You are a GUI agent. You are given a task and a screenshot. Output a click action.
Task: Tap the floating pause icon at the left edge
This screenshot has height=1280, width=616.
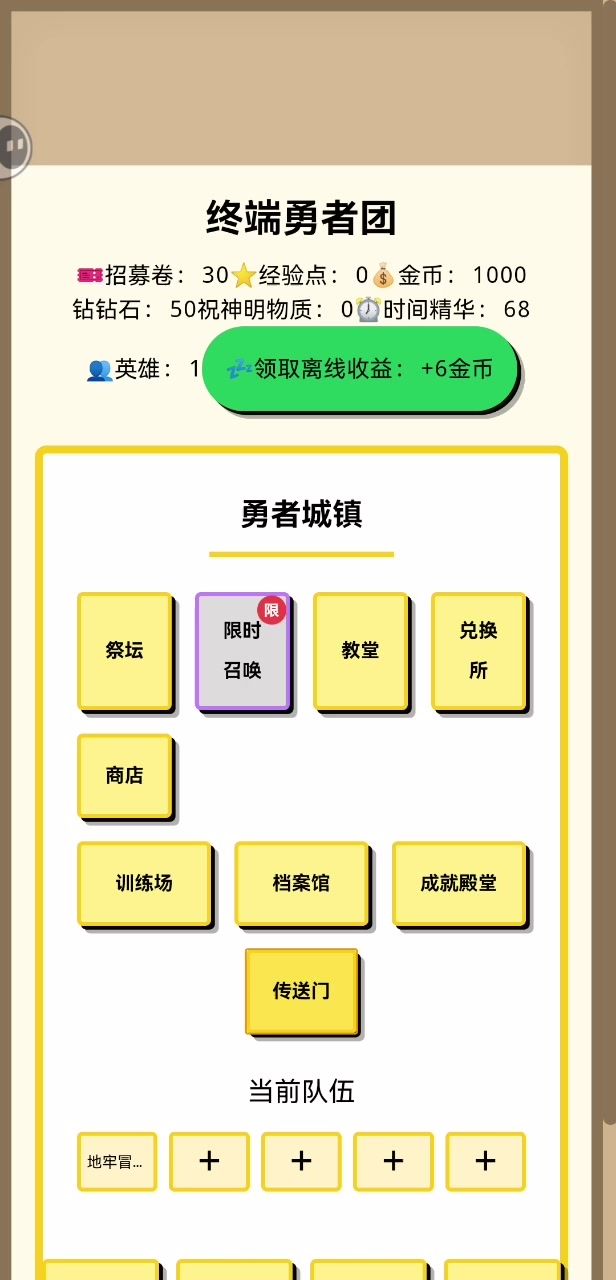click(x=13, y=147)
